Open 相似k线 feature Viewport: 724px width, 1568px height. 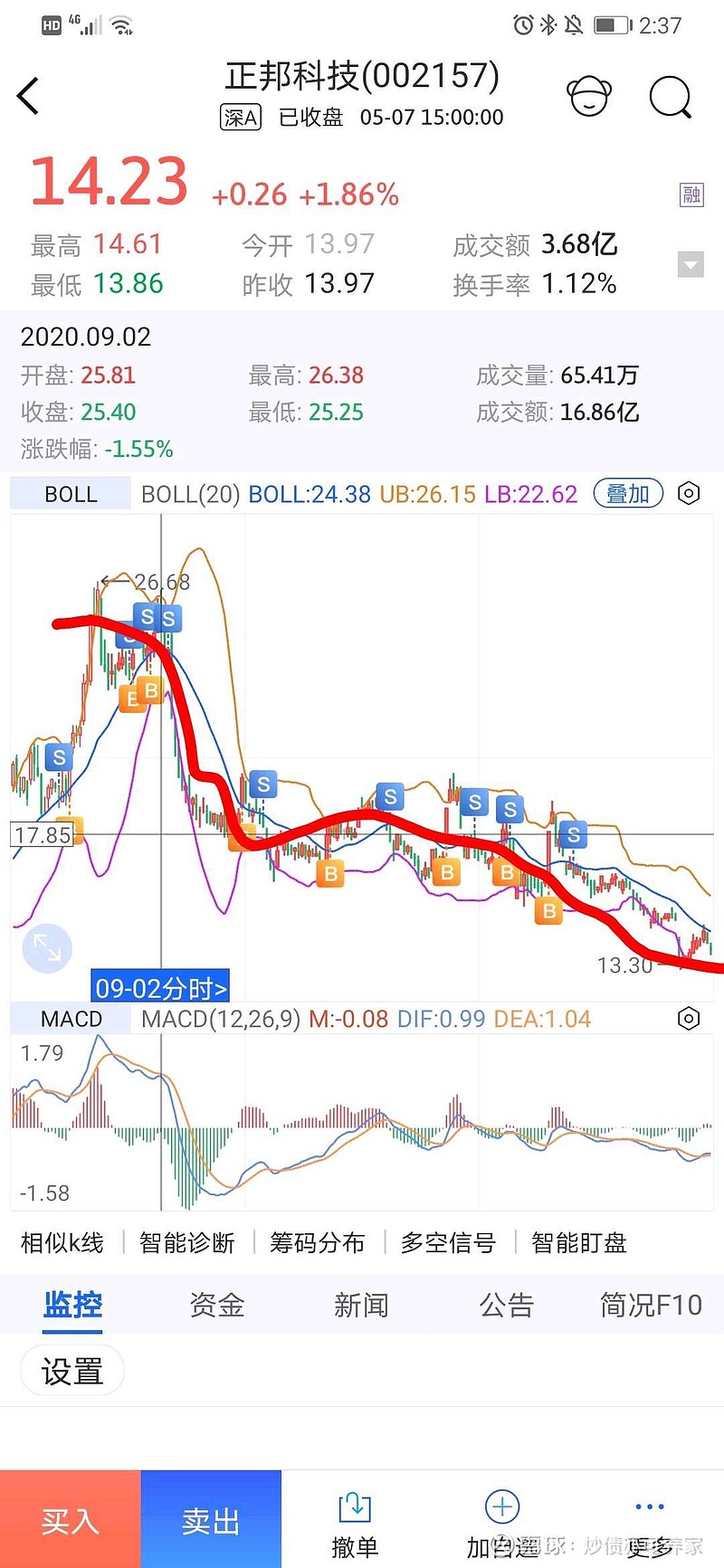[62, 1243]
